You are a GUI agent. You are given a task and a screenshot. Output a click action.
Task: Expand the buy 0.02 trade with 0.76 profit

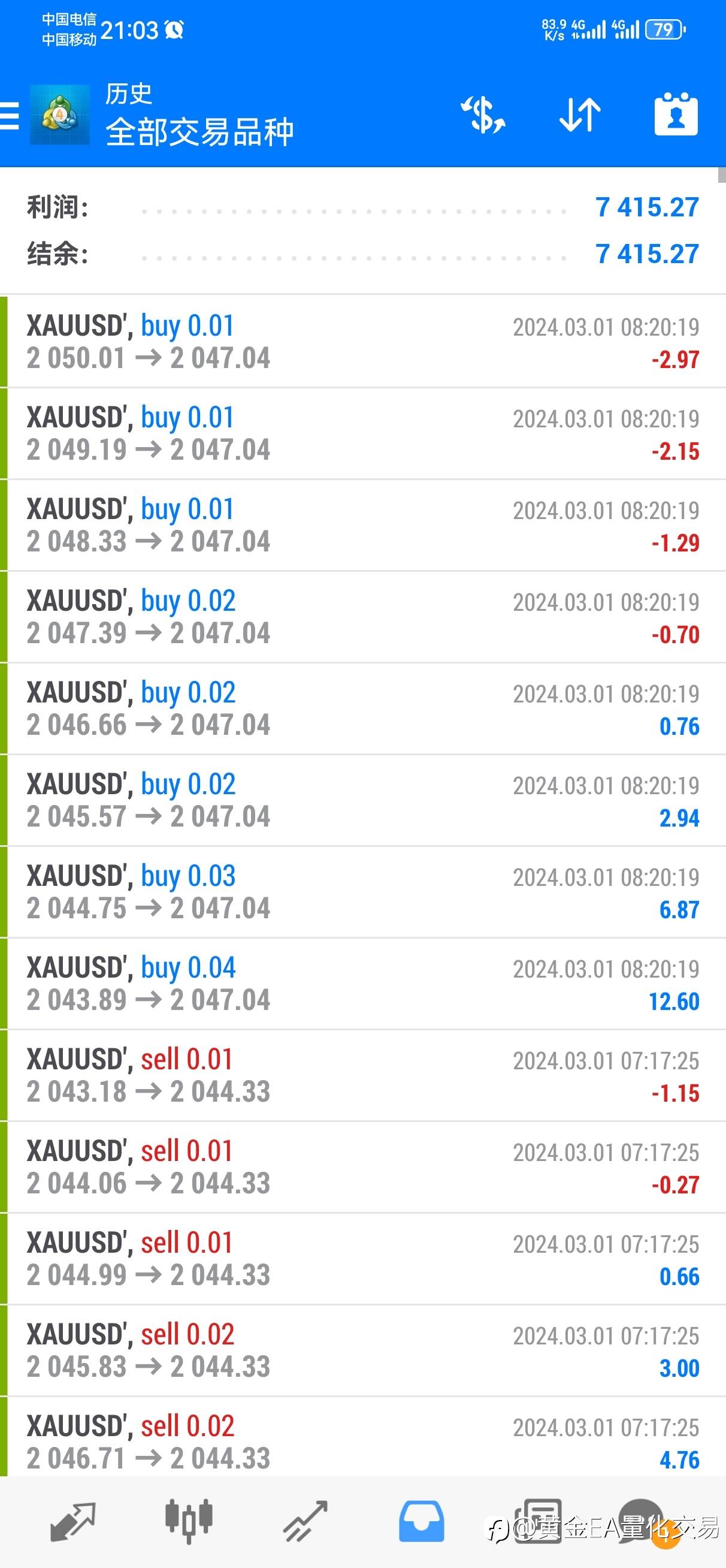pyautogui.click(x=362, y=708)
